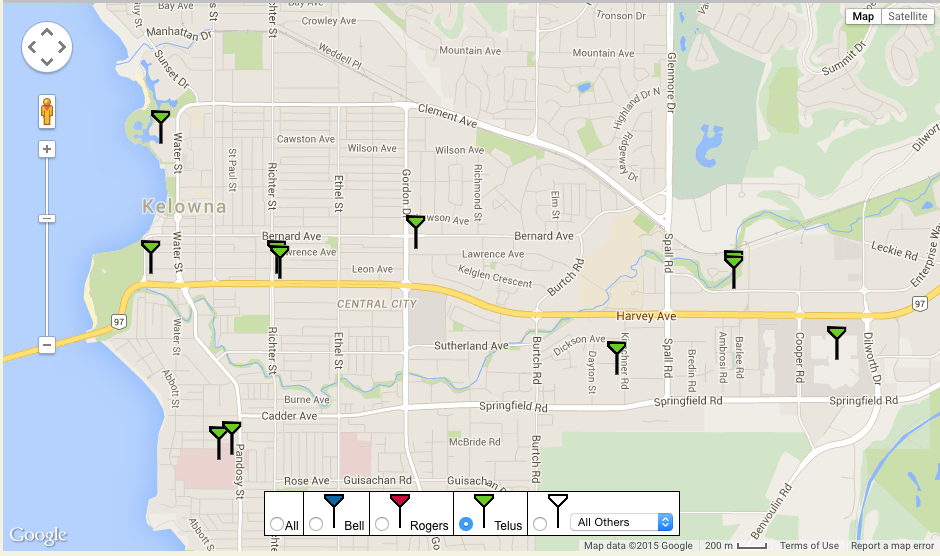Zoom in with the plus button

tap(46, 149)
